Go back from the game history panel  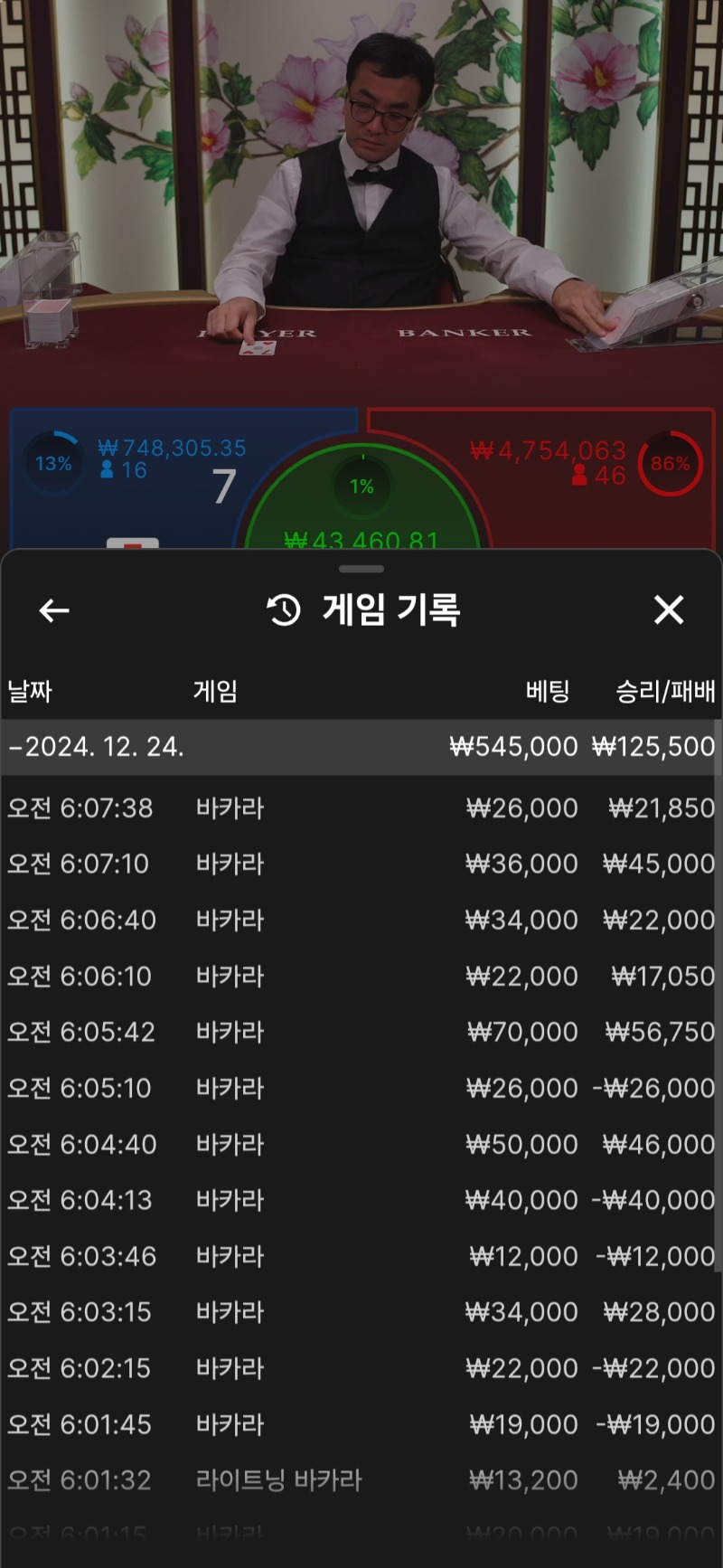pos(54,611)
